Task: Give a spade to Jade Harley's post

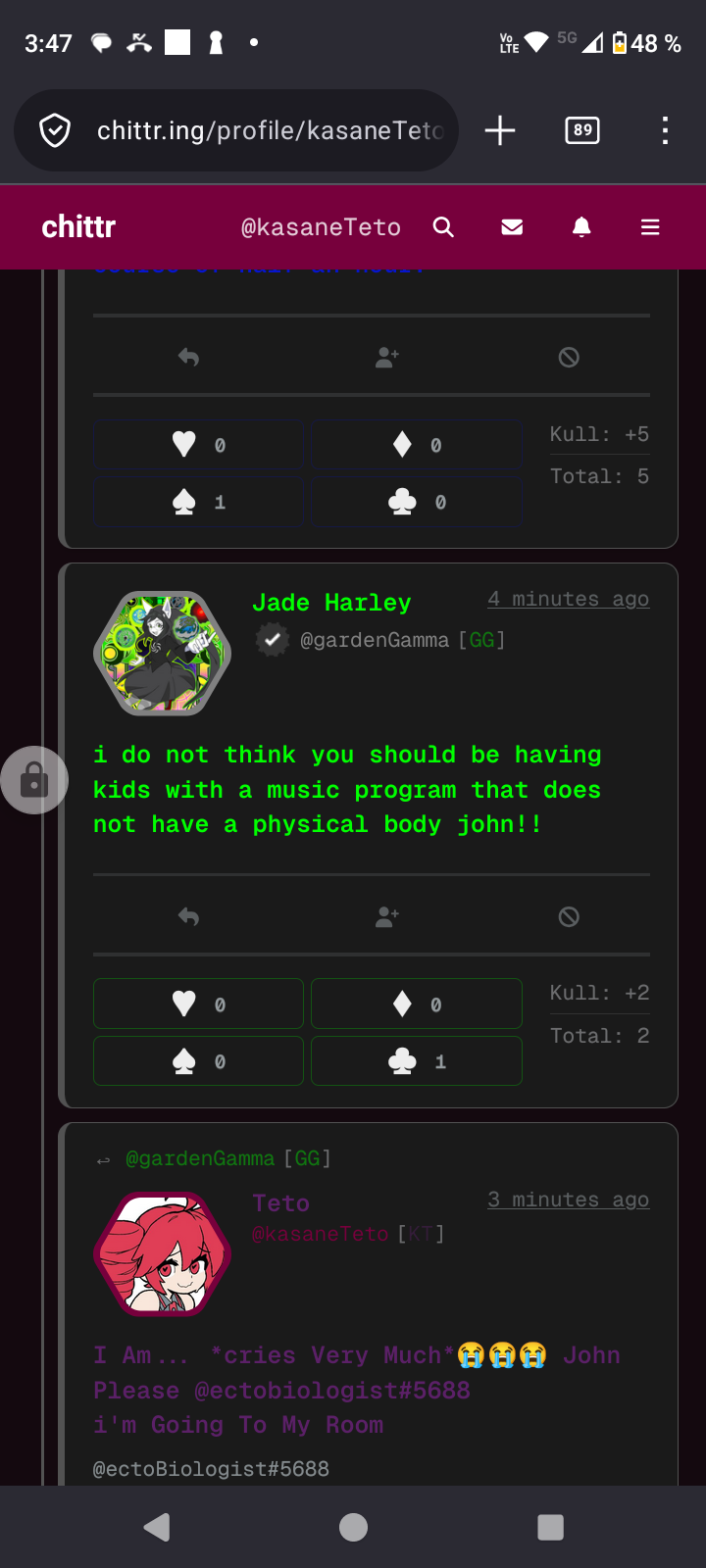Action: [x=198, y=1061]
